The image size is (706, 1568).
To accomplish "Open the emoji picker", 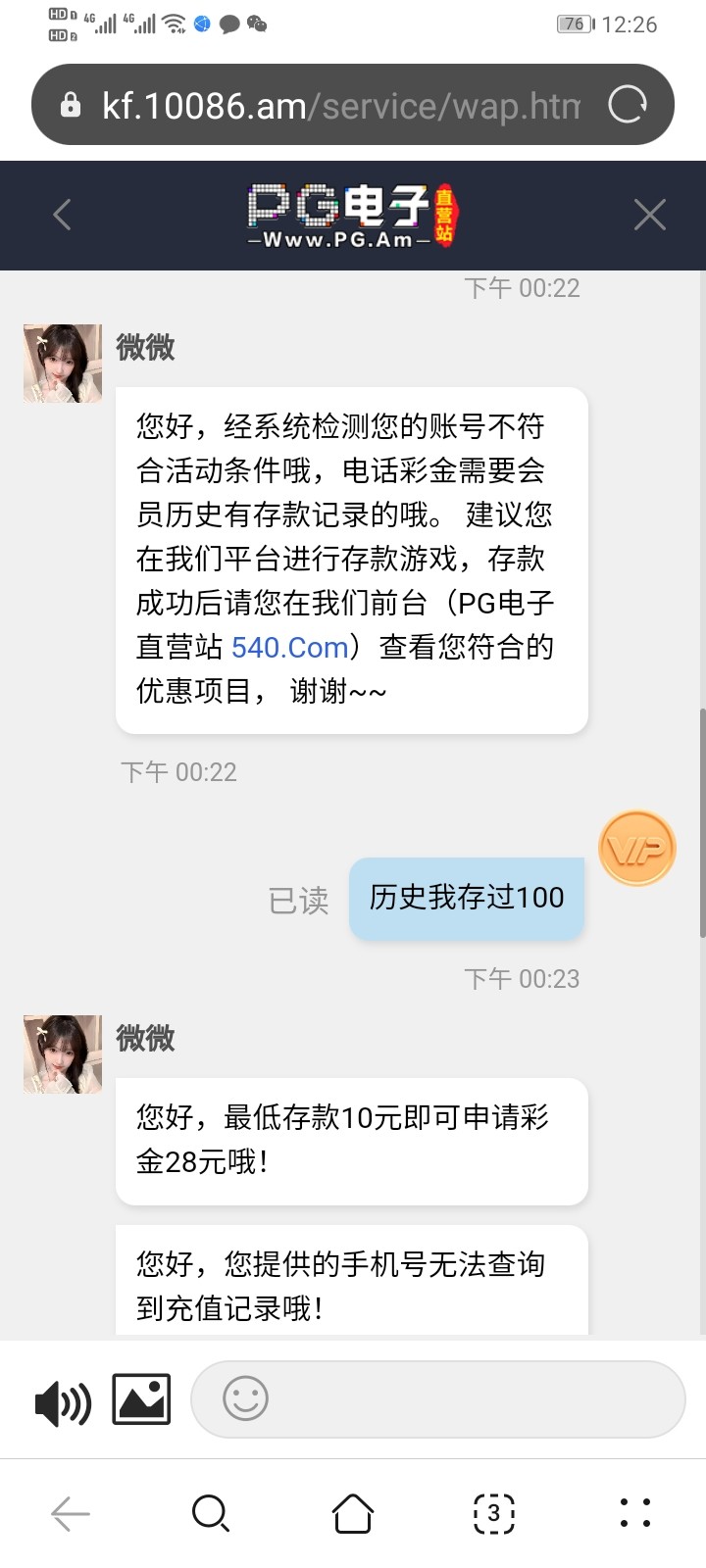I will (x=245, y=1398).
